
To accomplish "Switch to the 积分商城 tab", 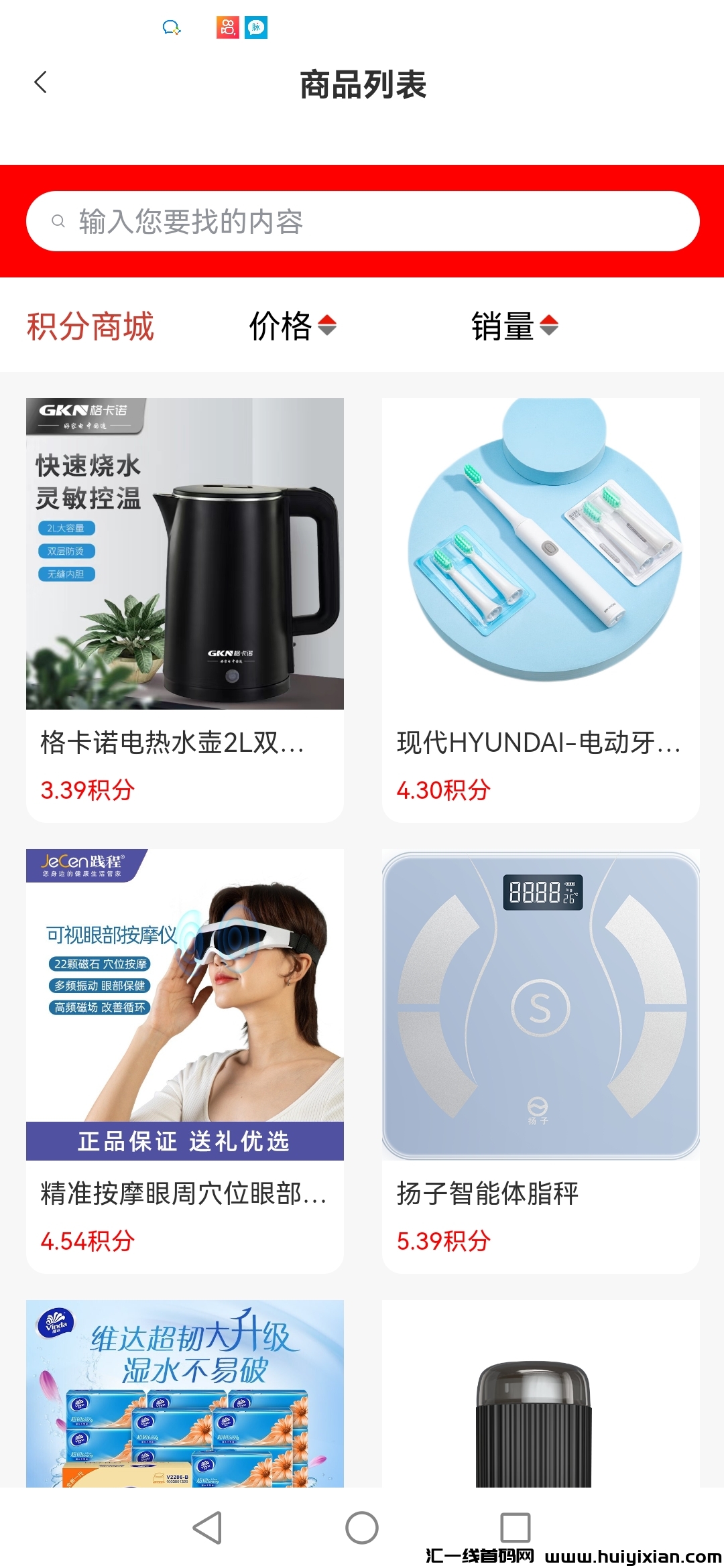I will [x=90, y=326].
